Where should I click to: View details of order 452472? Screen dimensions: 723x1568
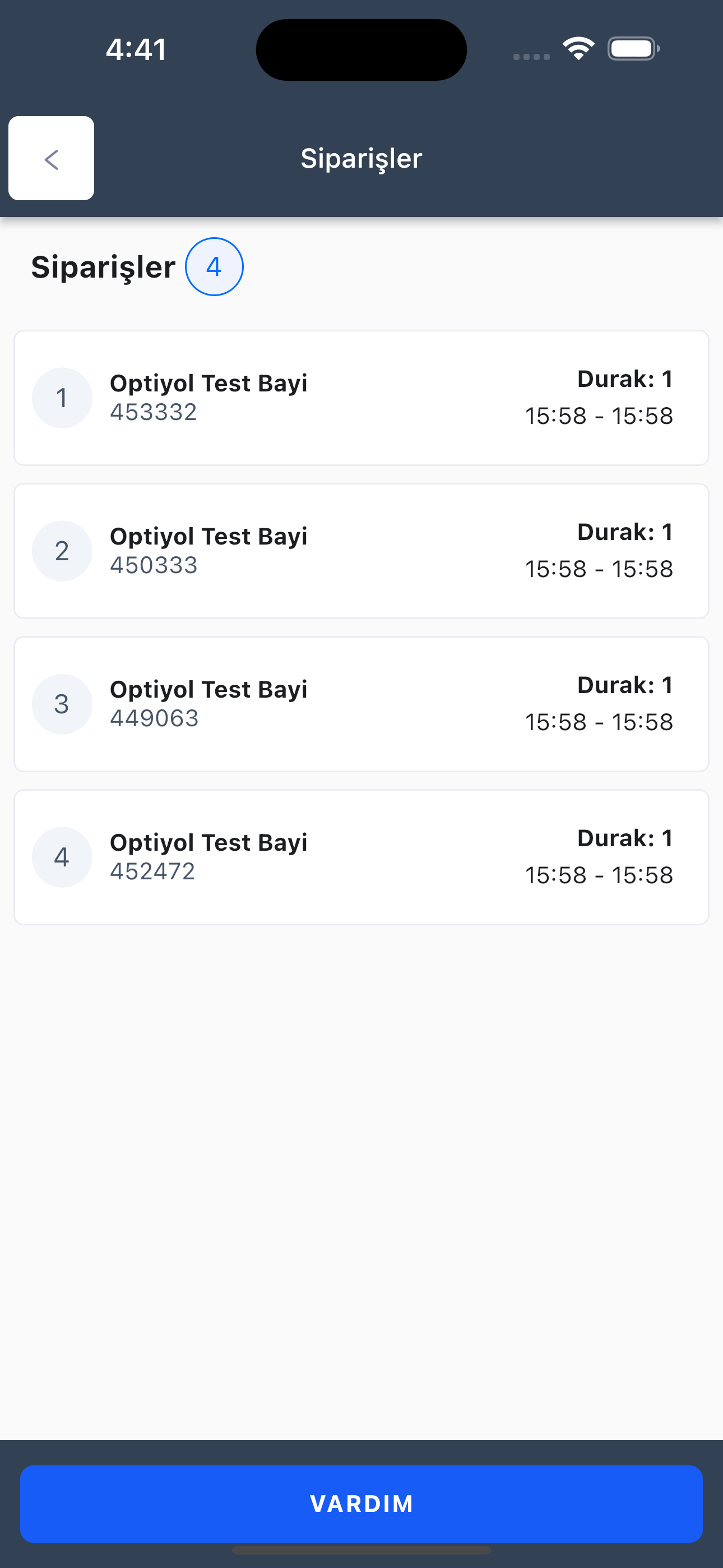click(361, 857)
